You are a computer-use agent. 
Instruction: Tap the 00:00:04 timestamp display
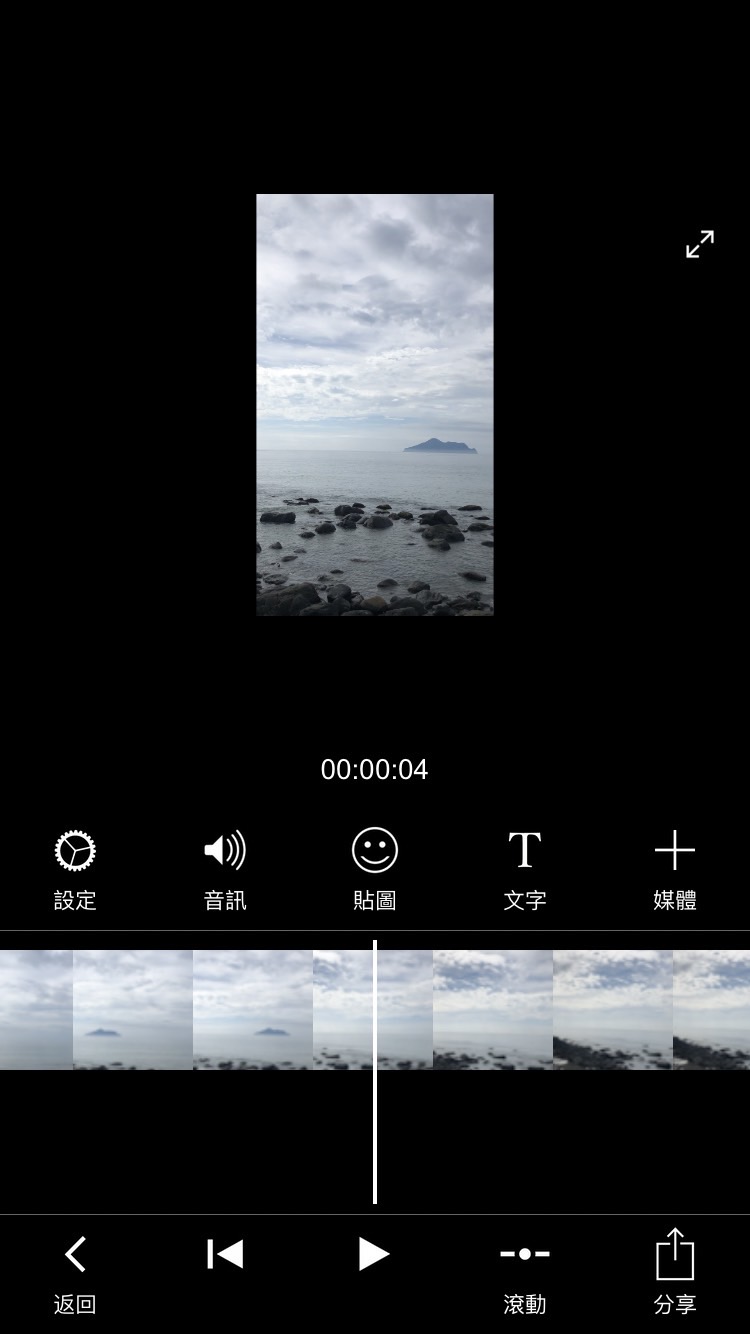coord(375,769)
